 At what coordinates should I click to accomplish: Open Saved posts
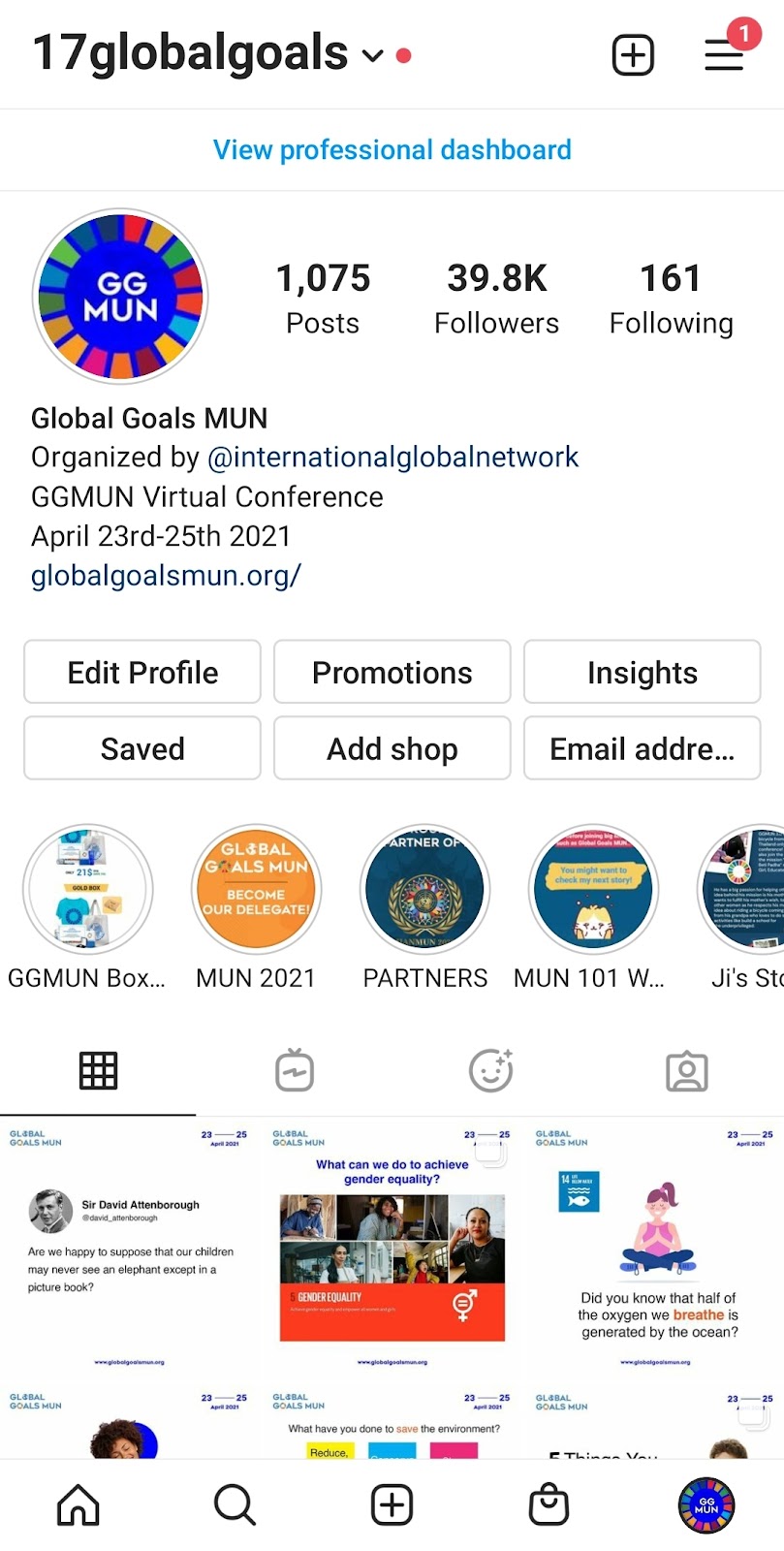click(142, 748)
